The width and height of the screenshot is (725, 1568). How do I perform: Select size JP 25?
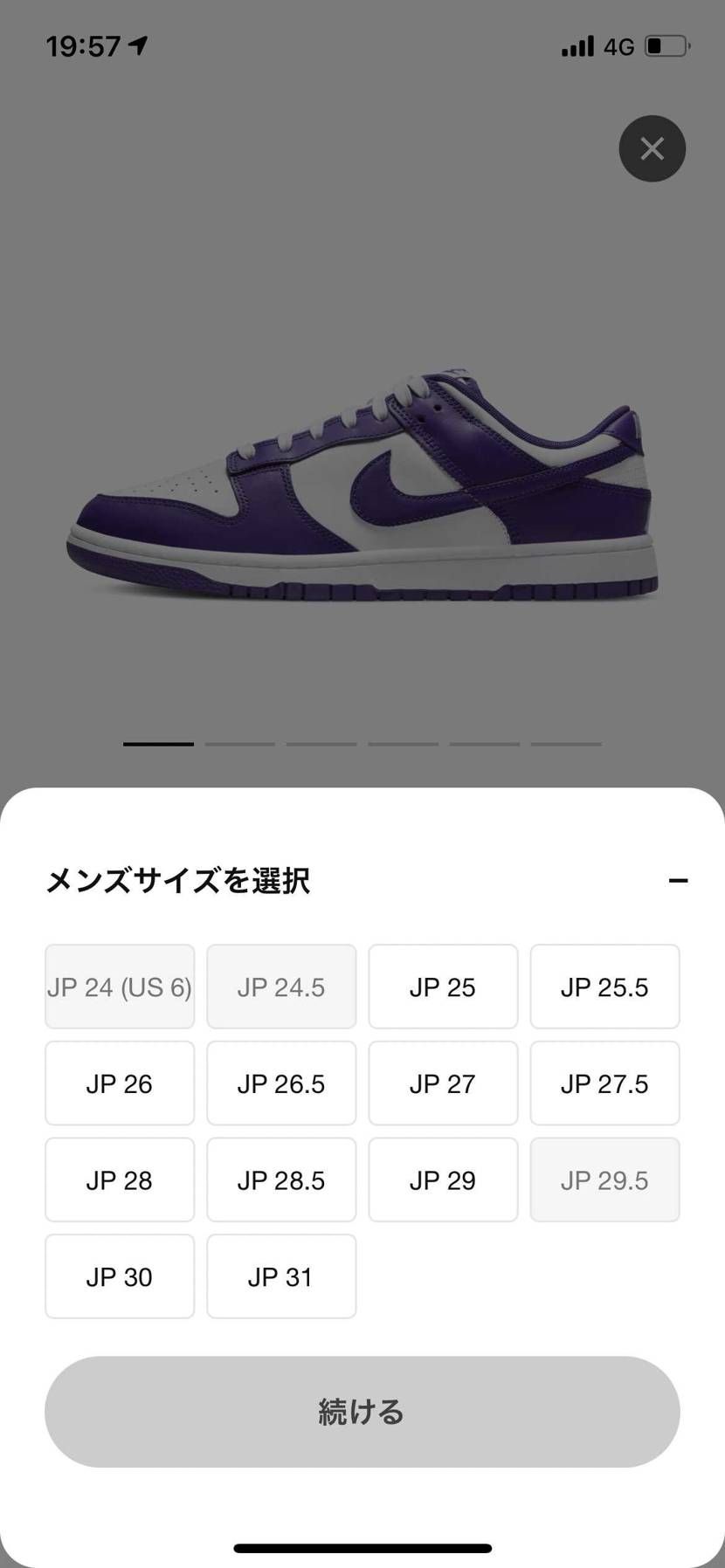click(x=443, y=987)
